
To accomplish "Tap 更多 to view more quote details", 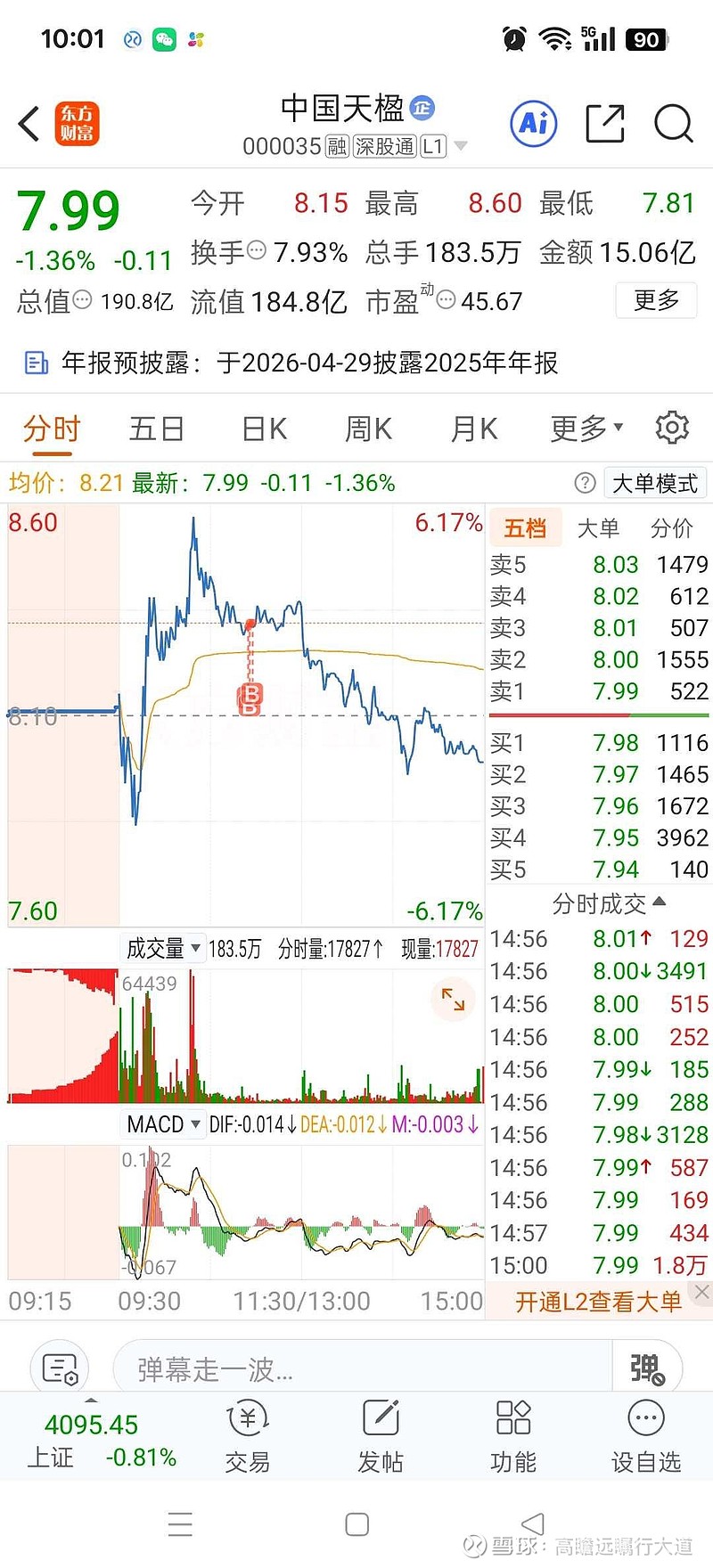I will click(656, 300).
